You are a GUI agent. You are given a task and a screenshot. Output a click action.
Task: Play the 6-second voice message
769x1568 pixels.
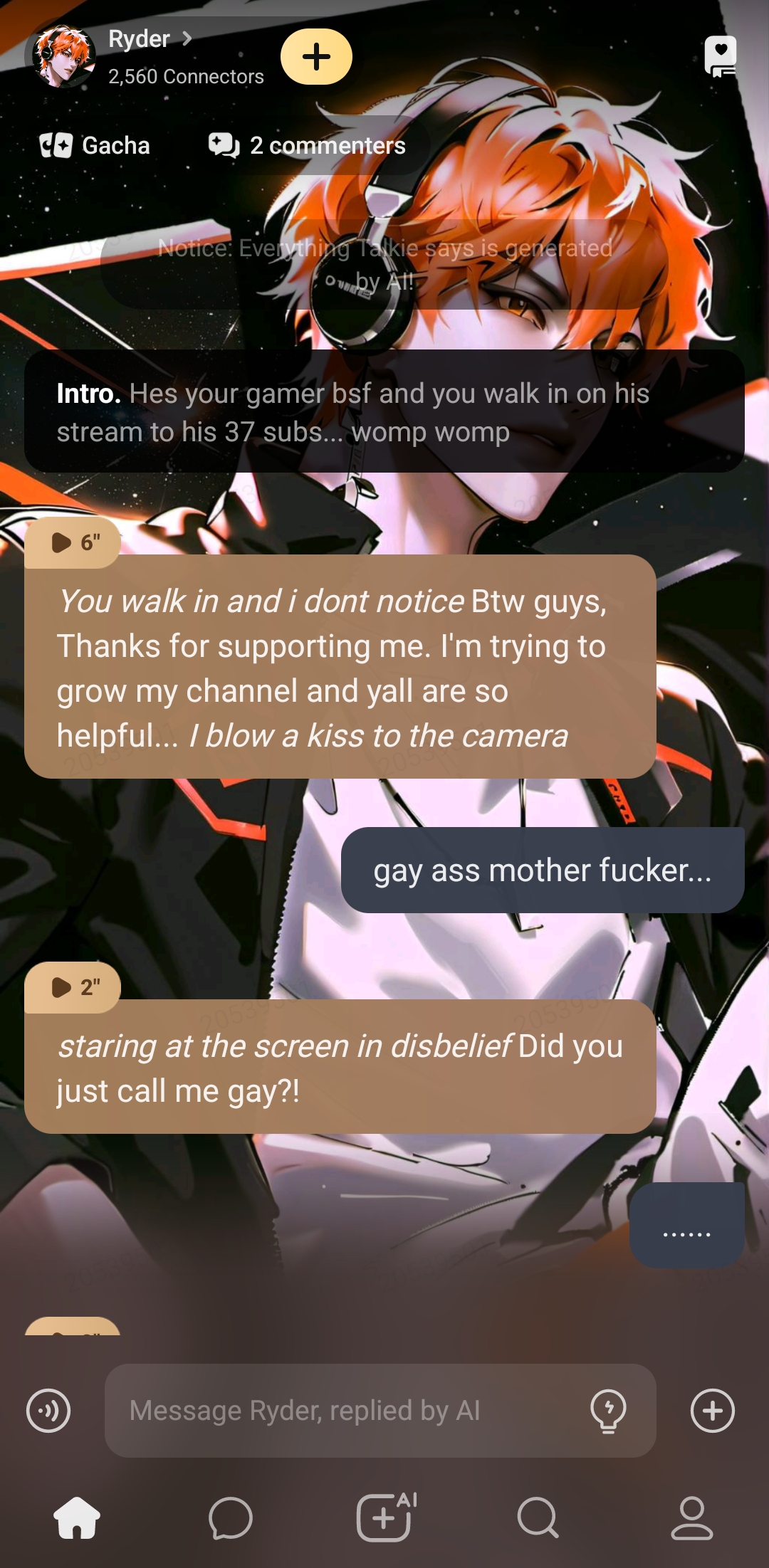[x=73, y=543]
